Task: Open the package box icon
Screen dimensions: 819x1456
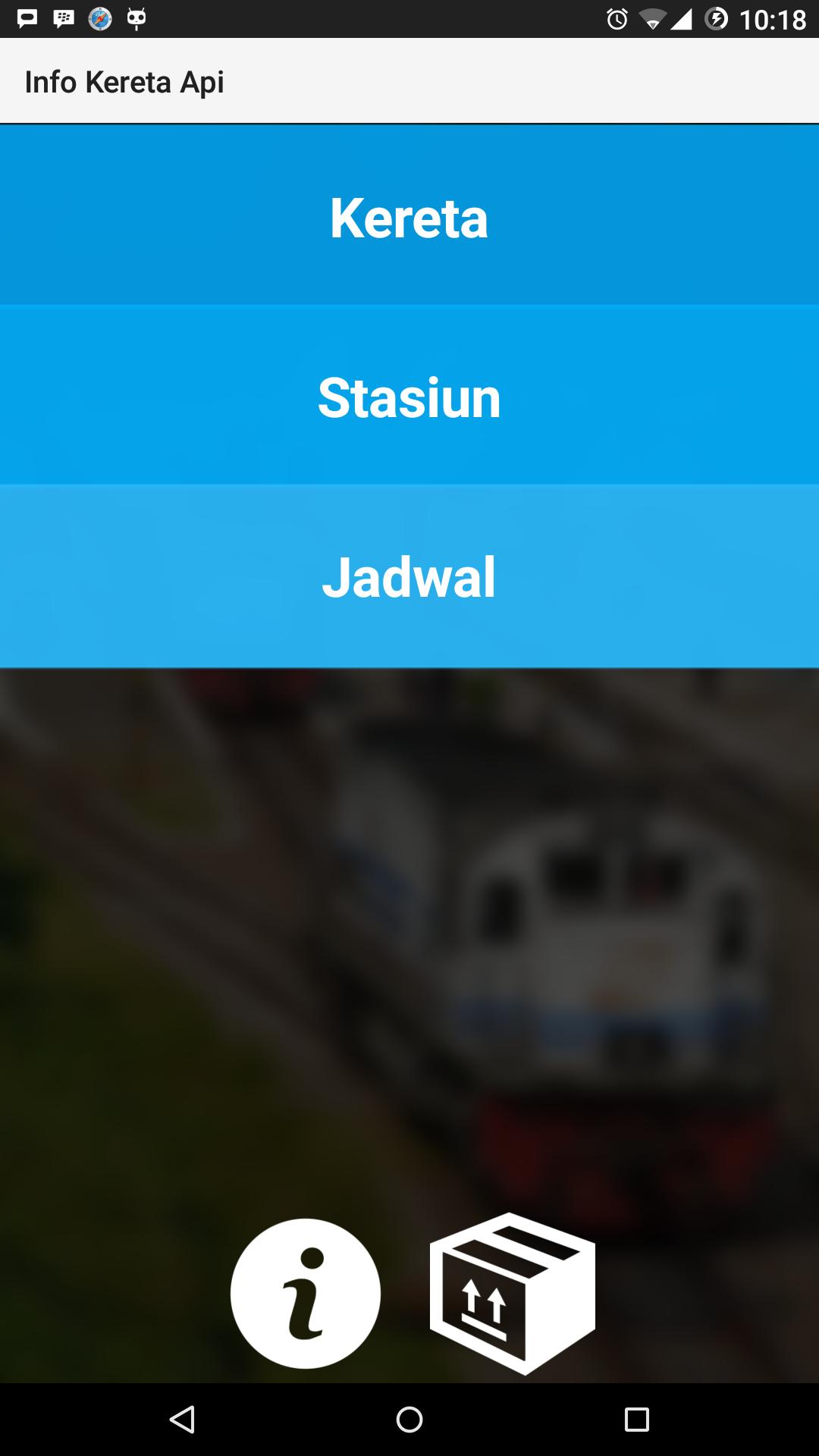Action: pyautogui.click(x=513, y=1294)
